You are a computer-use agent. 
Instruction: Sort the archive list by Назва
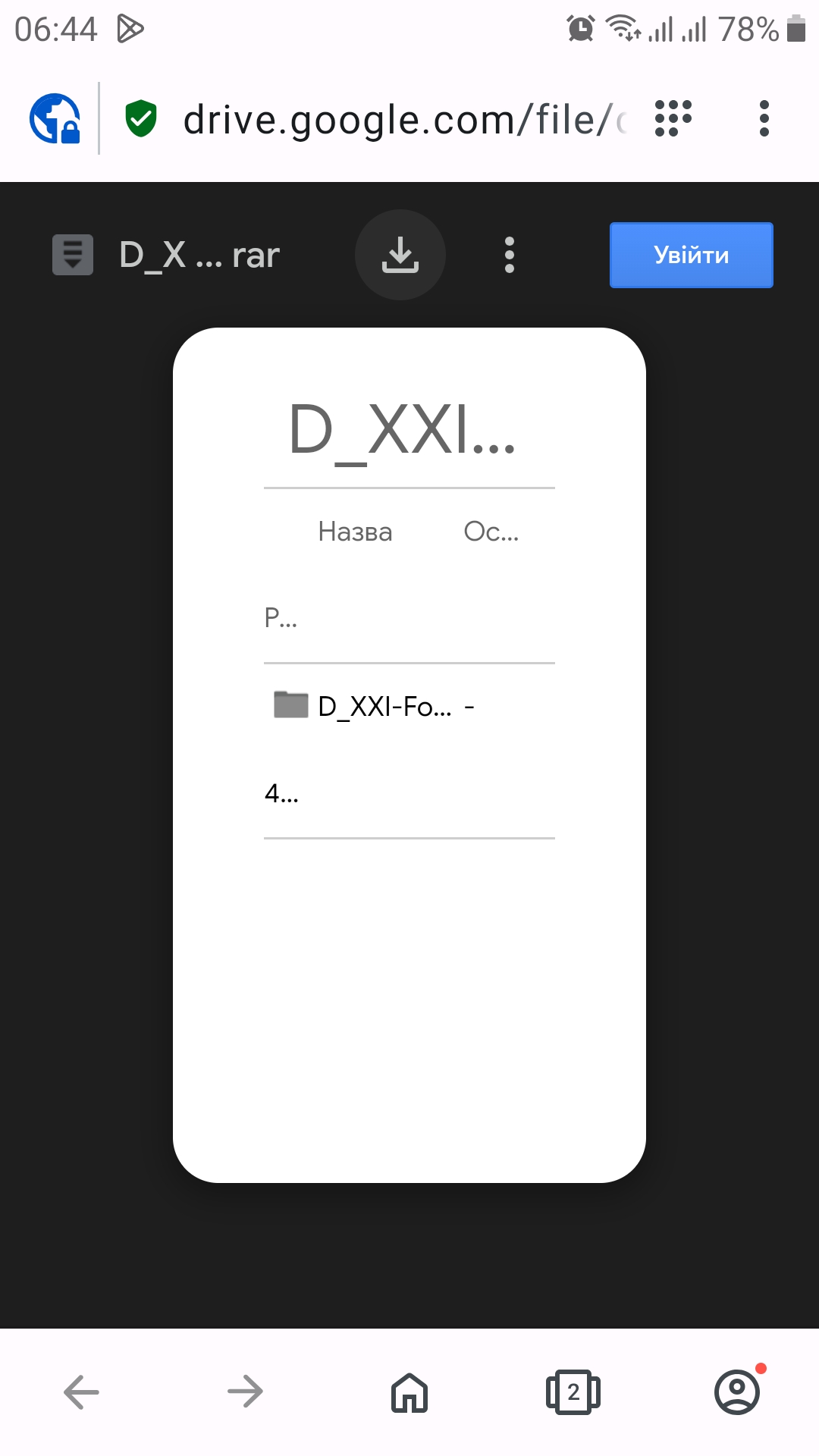[355, 532]
